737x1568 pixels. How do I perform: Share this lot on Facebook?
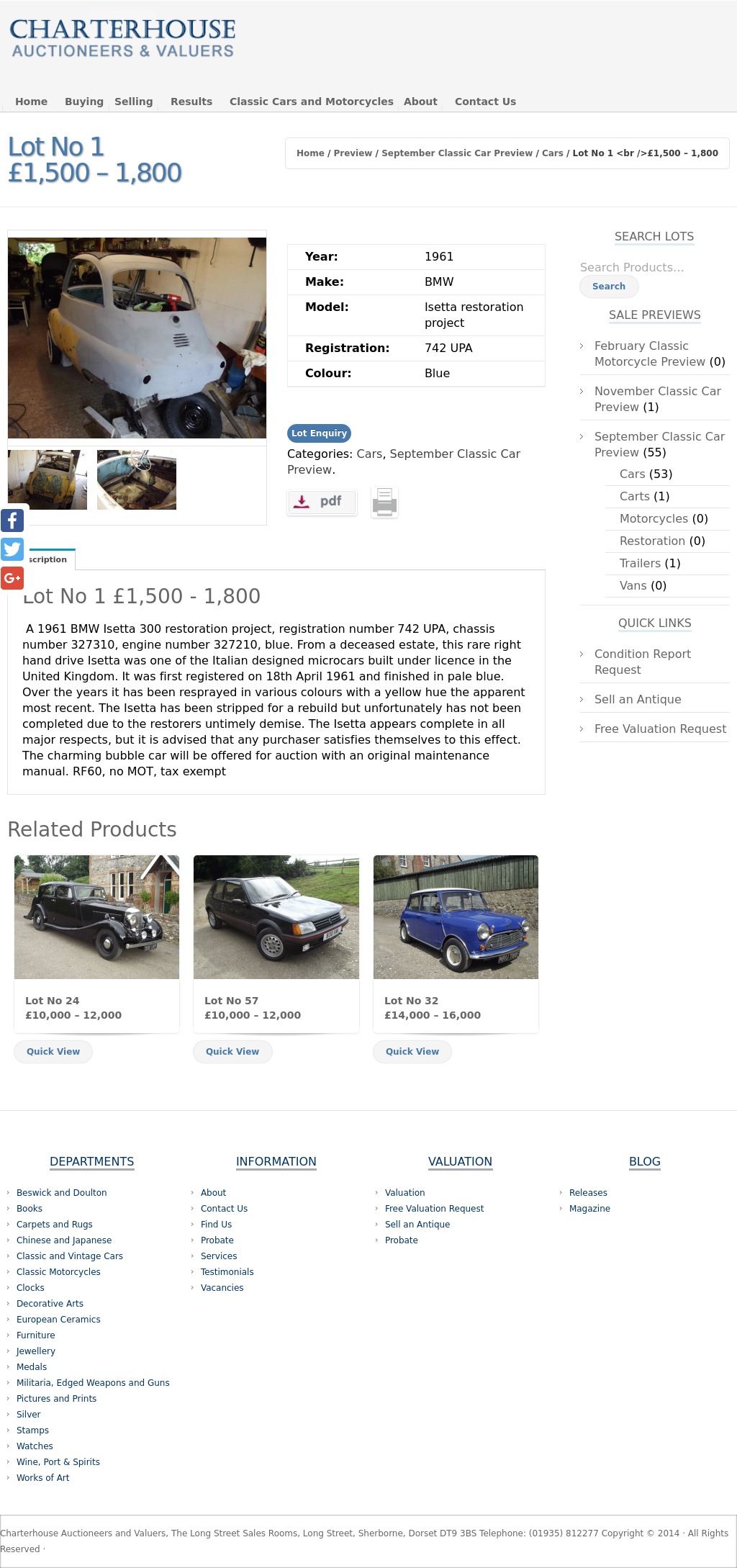pos(12,520)
